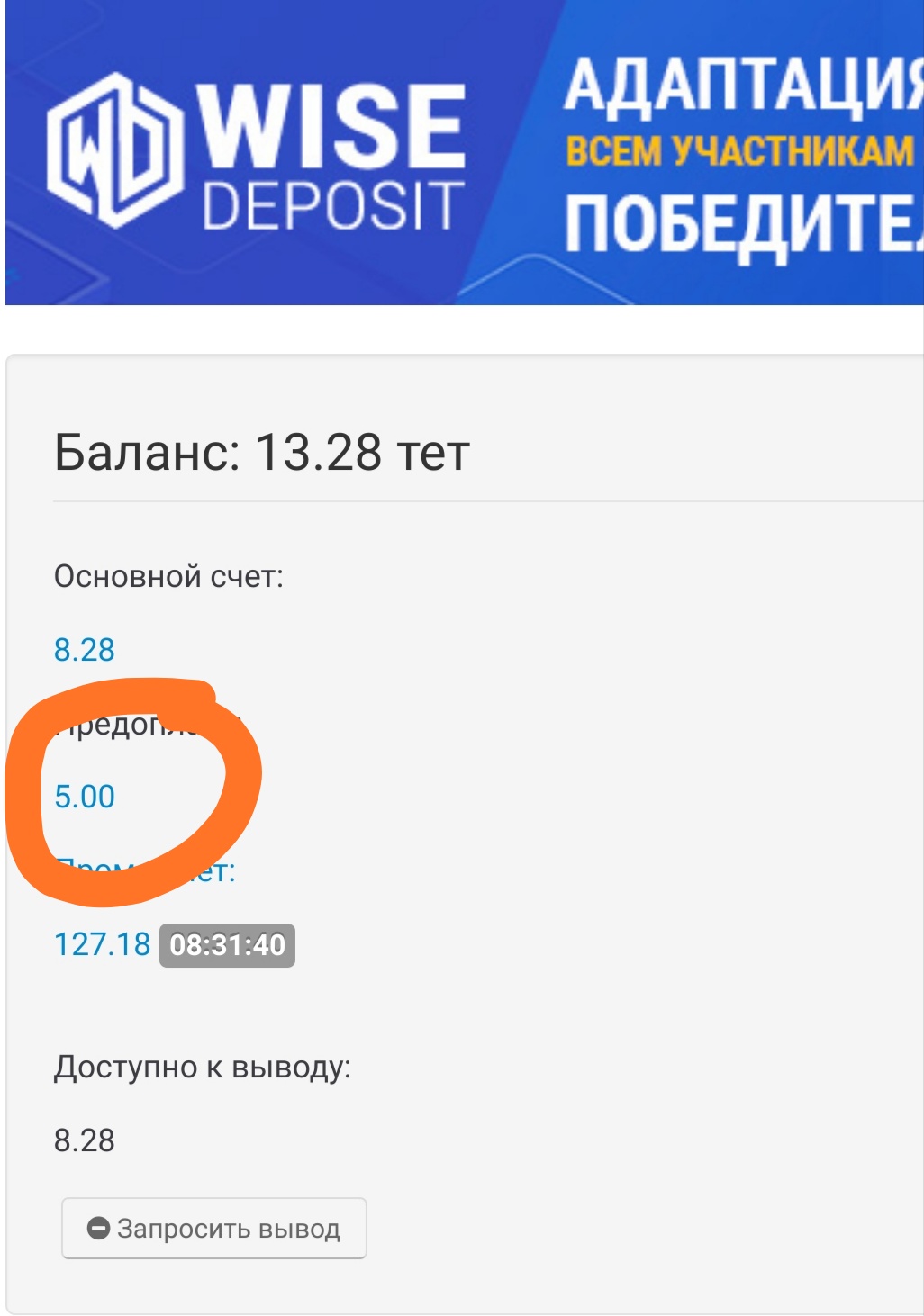Tap the Запросить вывод button
This screenshot has height=1316, width=924.
coord(214,1228)
